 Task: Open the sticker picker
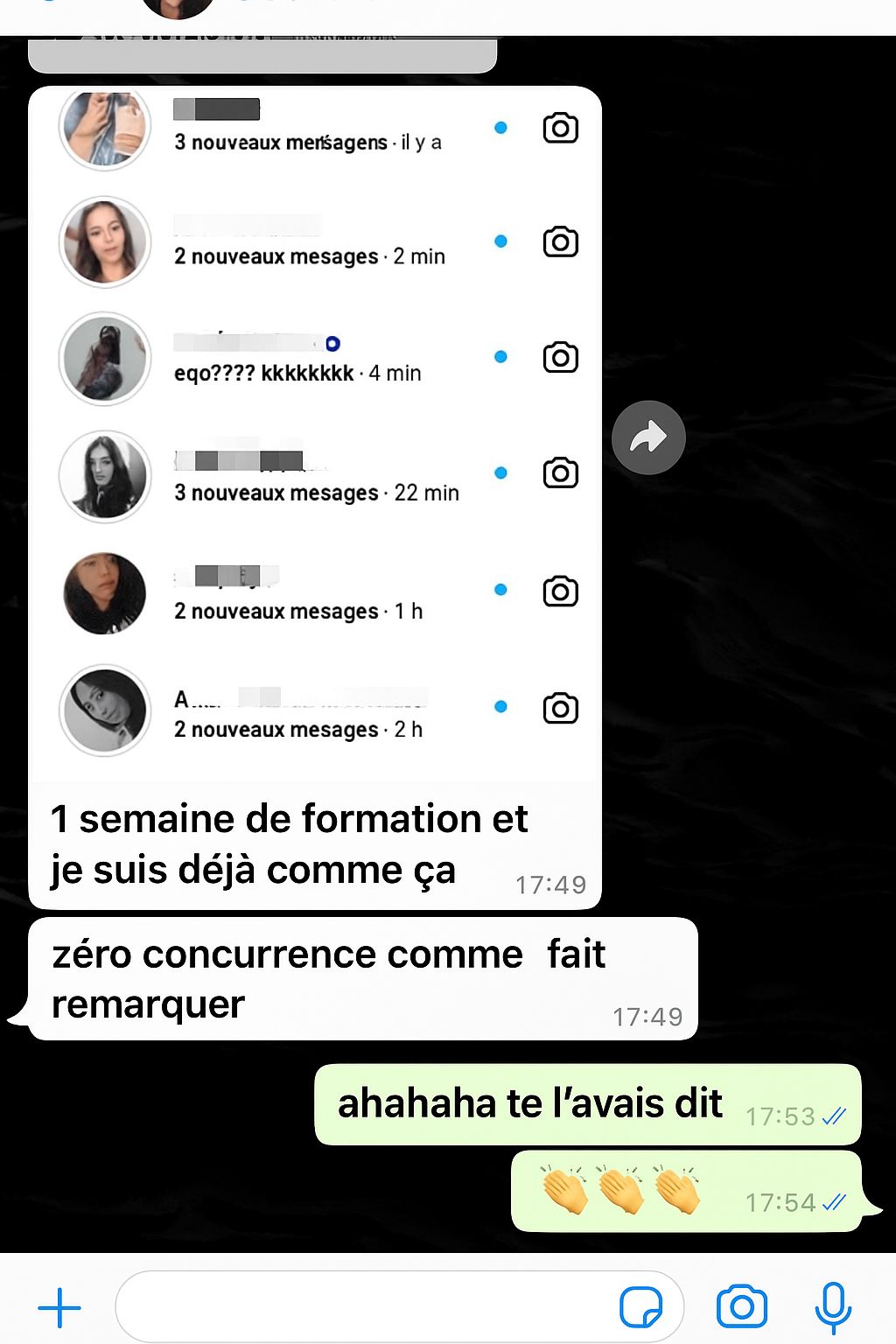(x=641, y=1307)
